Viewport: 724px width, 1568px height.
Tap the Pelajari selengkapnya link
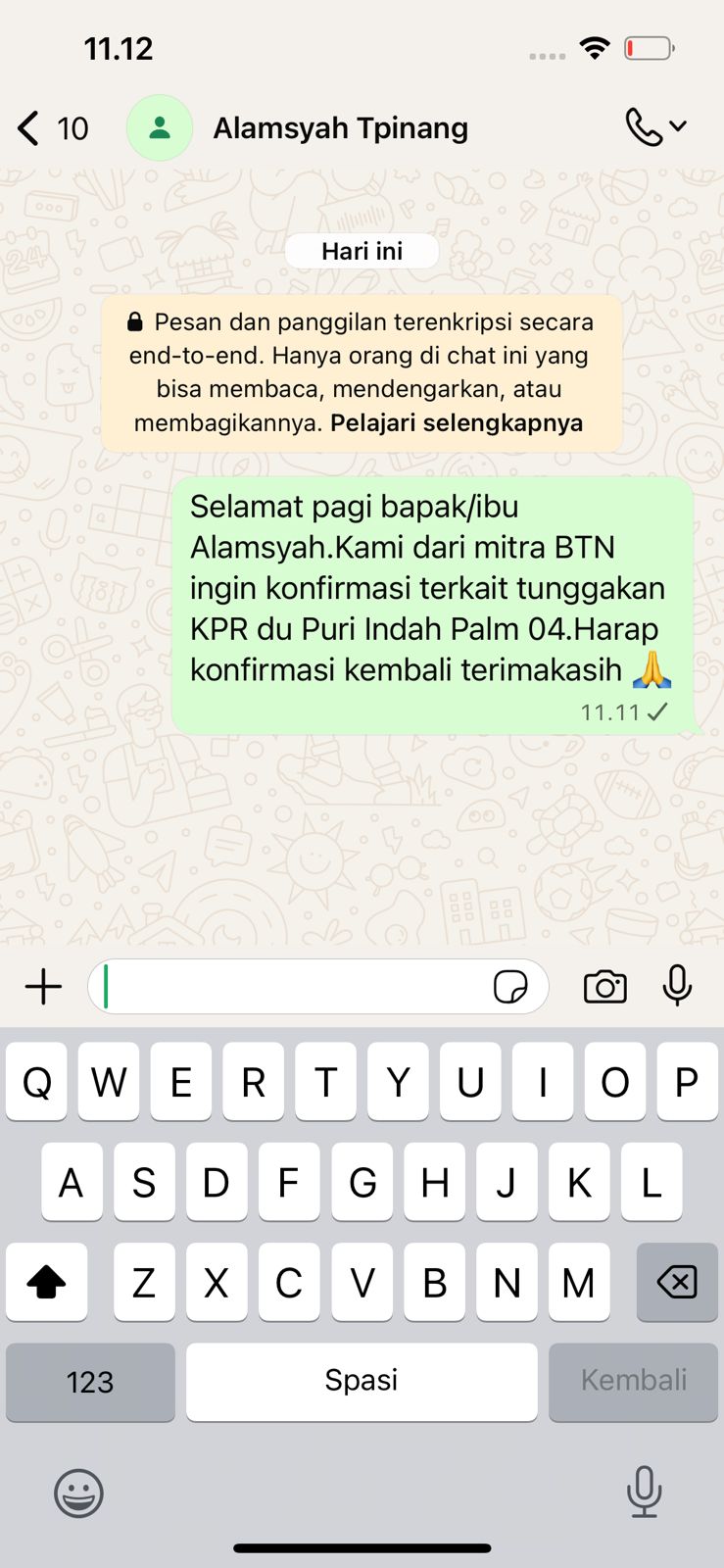click(456, 423)
